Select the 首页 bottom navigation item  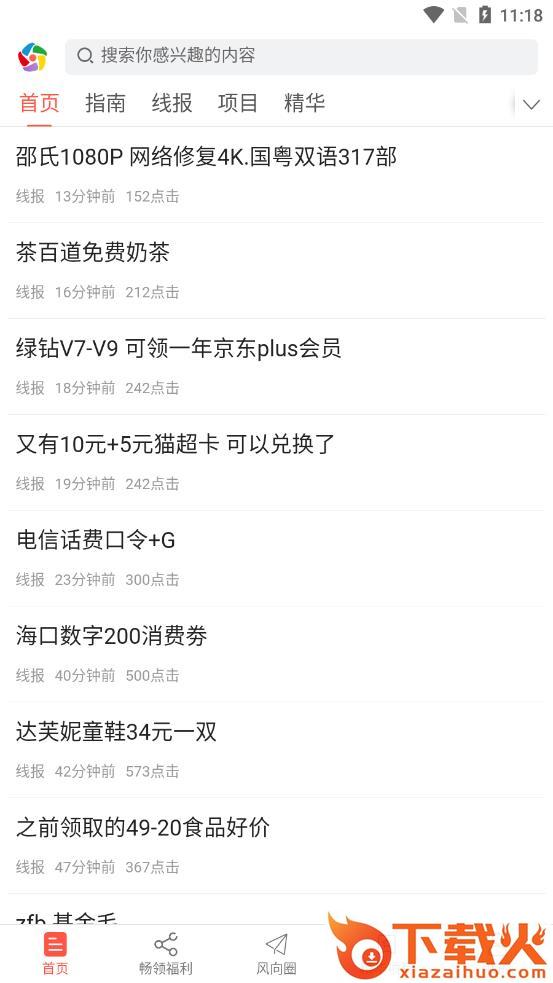pos(55,954)
